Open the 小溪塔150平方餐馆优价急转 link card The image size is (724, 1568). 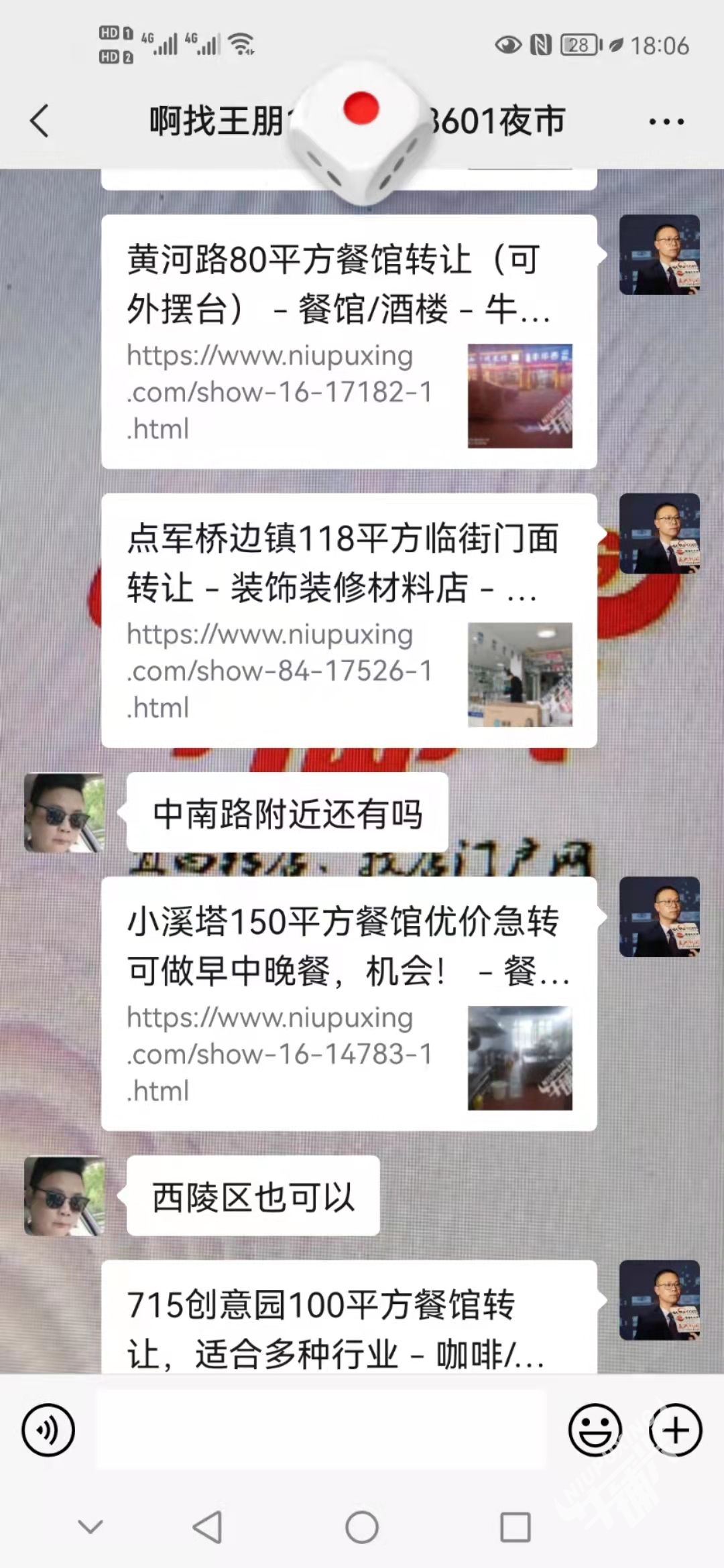349,1003
